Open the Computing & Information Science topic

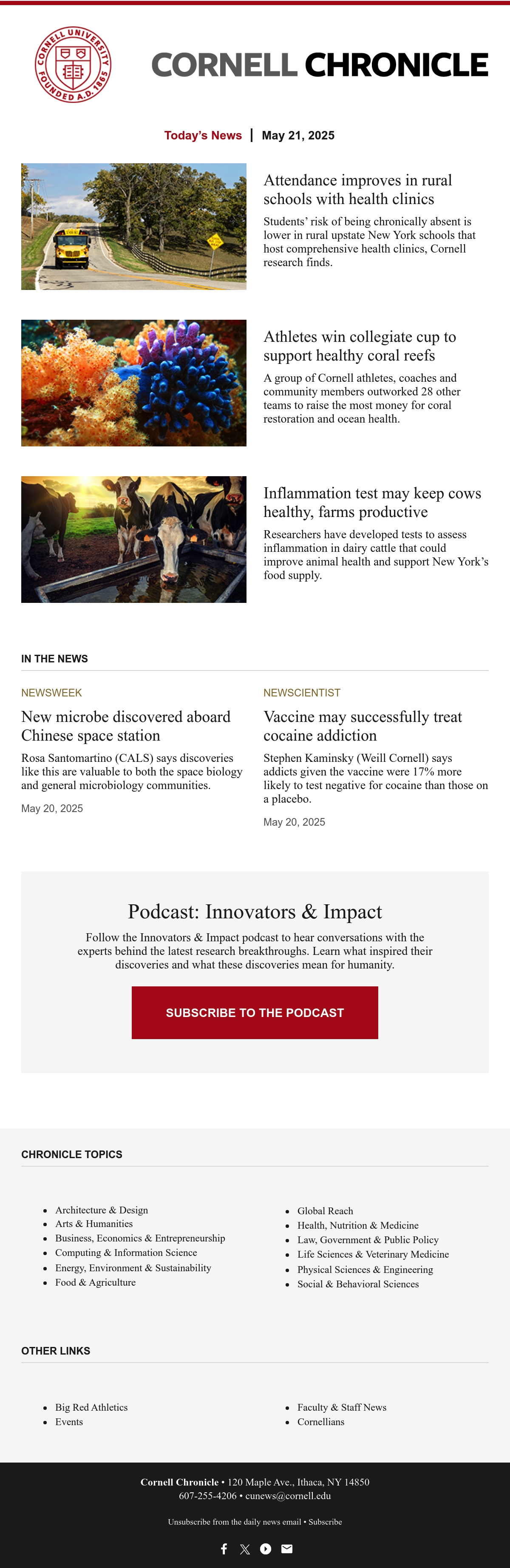pos(126,1252)
